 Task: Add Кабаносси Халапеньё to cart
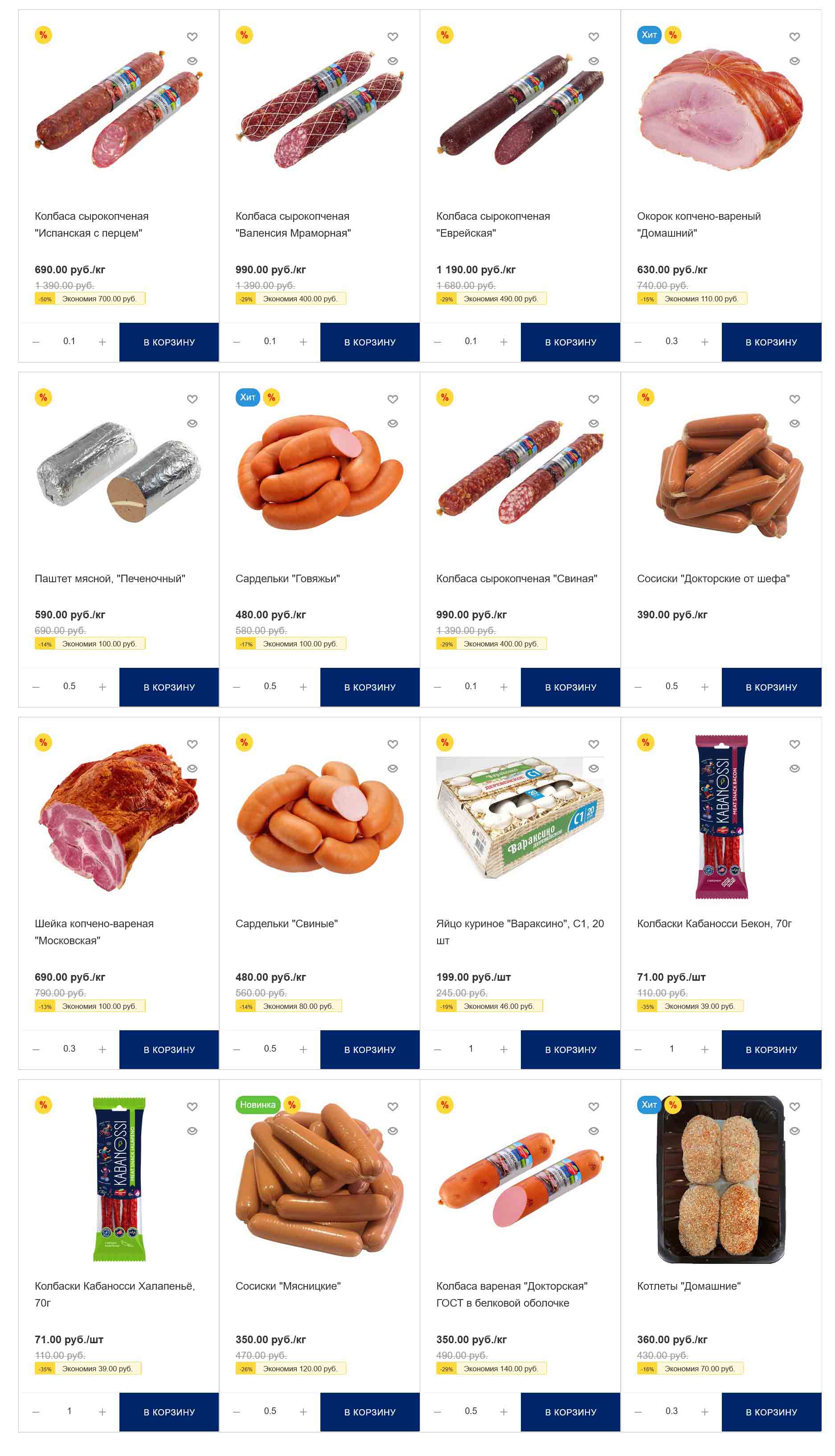click(168, 1411)
